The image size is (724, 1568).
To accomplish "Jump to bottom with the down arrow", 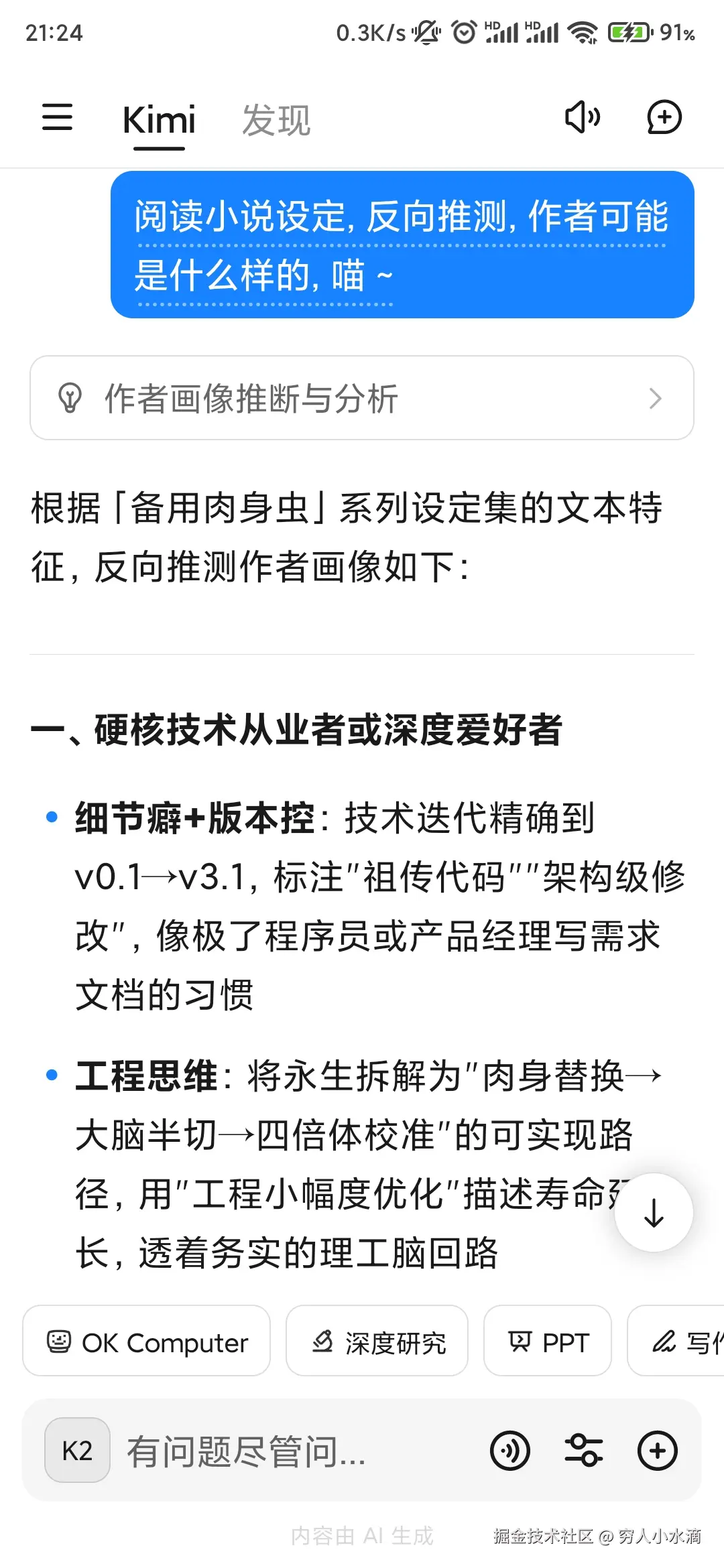I will pyautogui.click(x=654, y=1212).
